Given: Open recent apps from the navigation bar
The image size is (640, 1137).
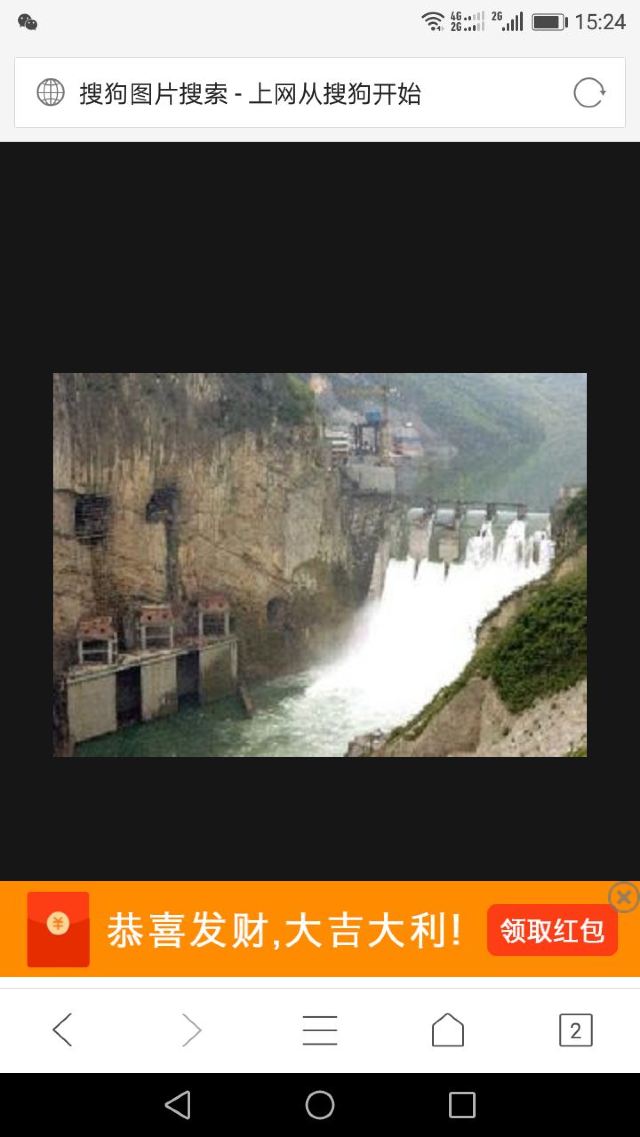Looking at the screenshot, I should (x=462, y=1105).
